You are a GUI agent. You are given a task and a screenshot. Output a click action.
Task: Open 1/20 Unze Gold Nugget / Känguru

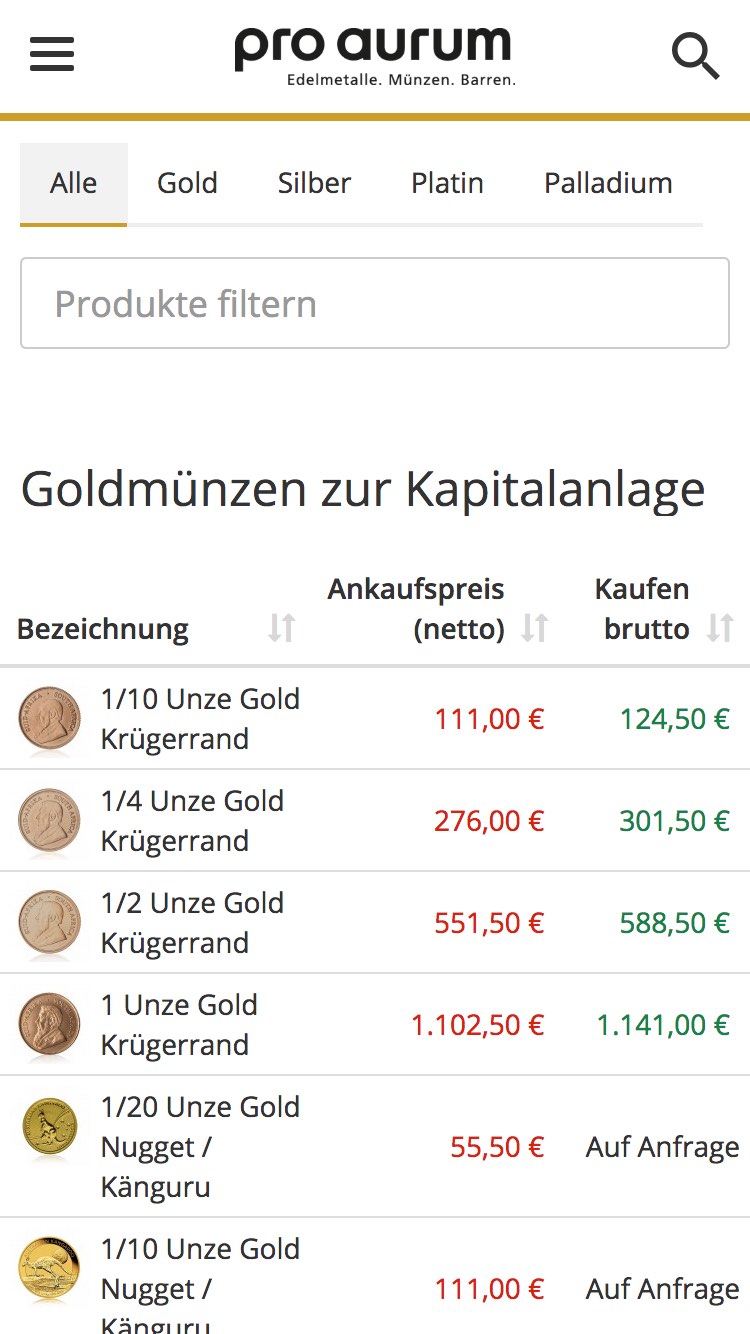(x=201, y=1147)
